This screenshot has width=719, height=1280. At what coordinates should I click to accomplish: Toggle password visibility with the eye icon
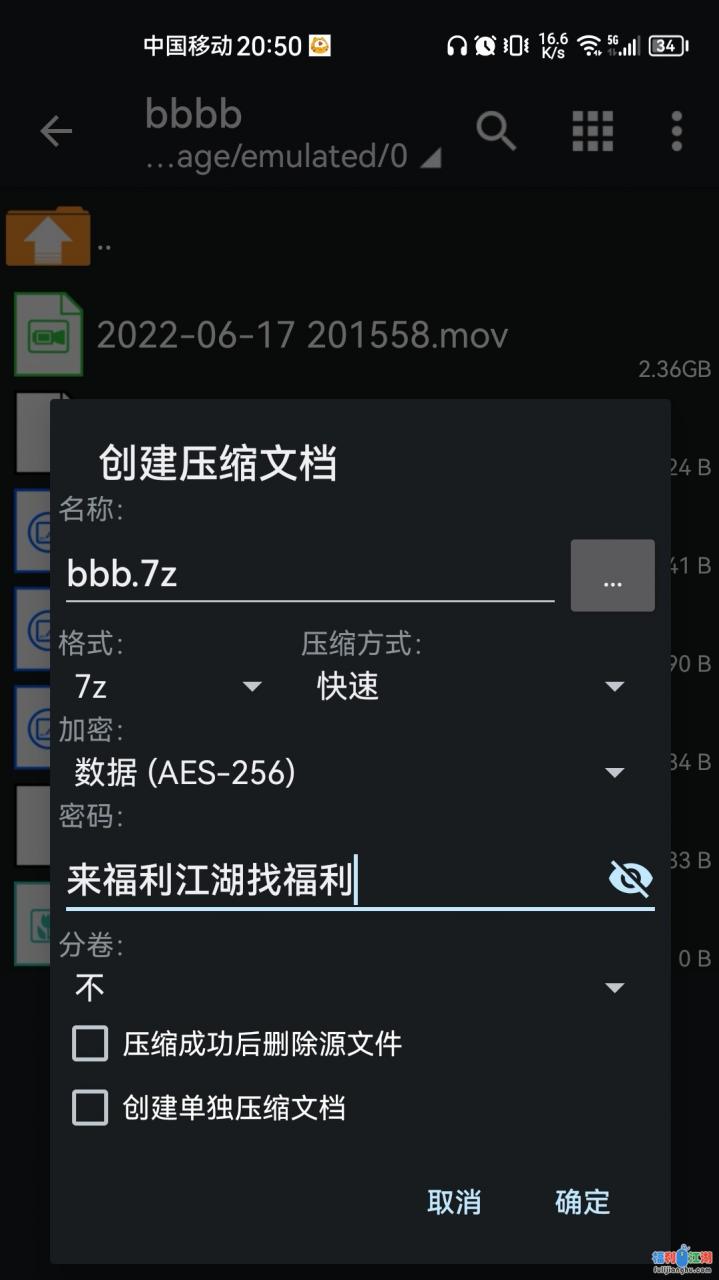(x=630, y=879)
